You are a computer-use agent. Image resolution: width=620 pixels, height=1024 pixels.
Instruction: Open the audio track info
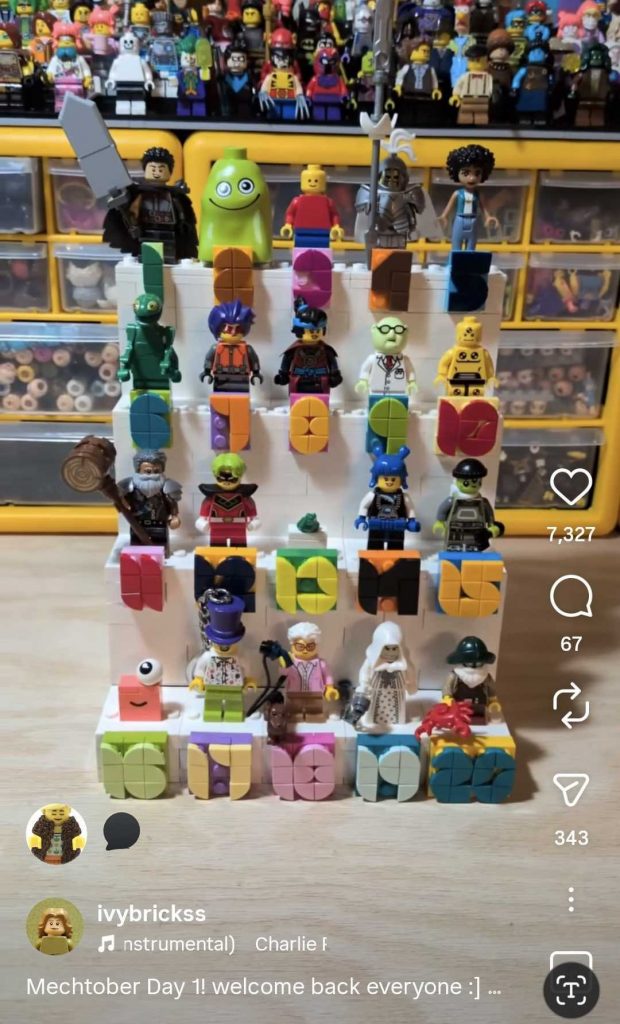tap(210, 944)
